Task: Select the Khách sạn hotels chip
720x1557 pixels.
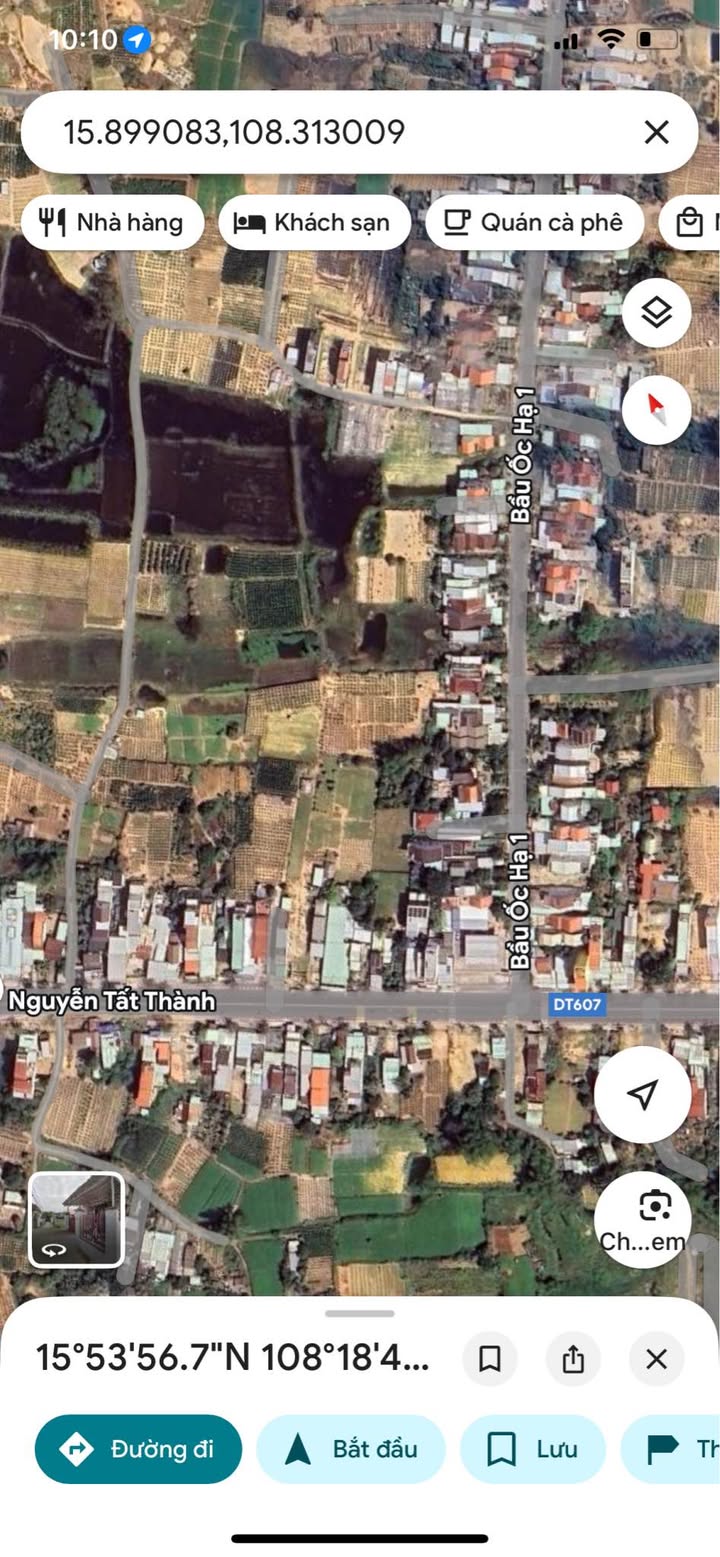Action: (313, 222)
